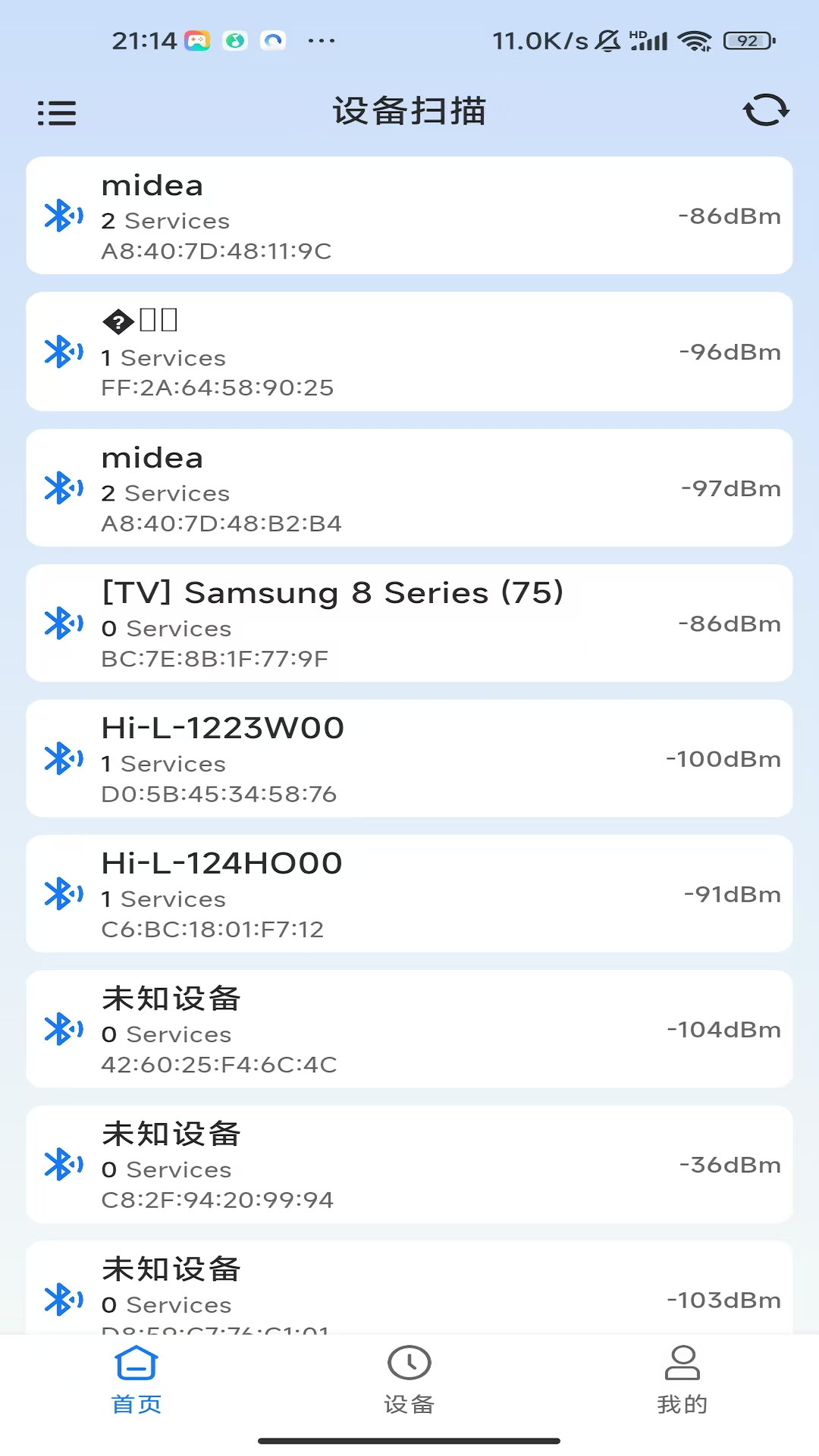Open the midea device showing -97dBm
This screenshot has width=819, height=1456.
[x=409, y=488]
